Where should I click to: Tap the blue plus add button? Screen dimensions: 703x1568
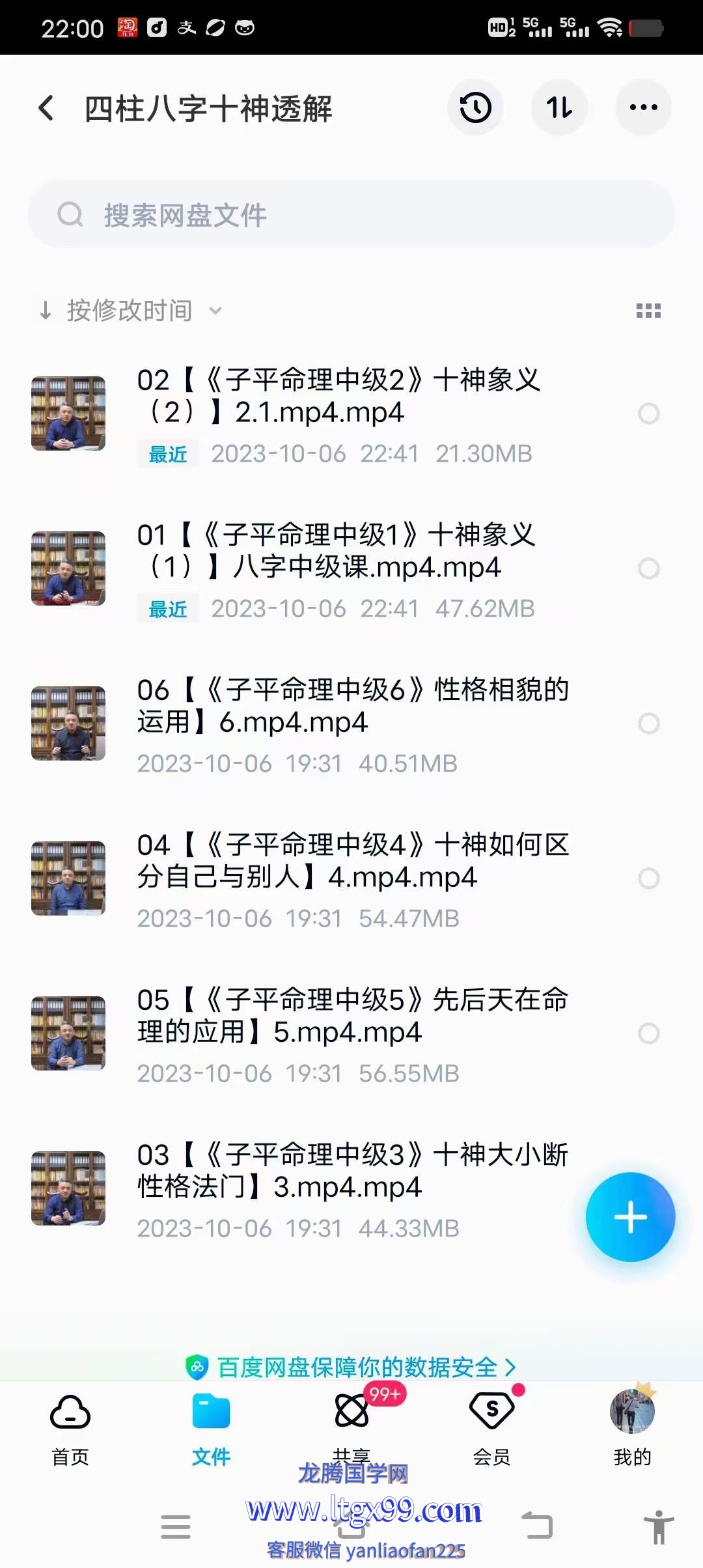(x=630, y=1217)
